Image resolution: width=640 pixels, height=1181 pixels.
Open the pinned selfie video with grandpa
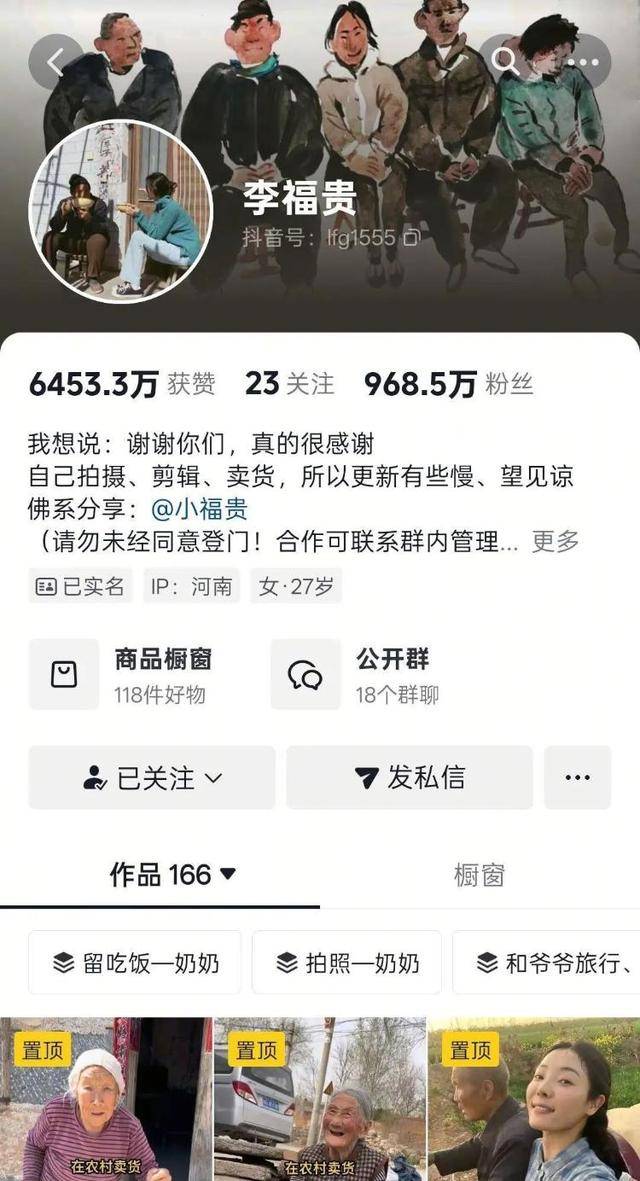(x=533, y=1100)
